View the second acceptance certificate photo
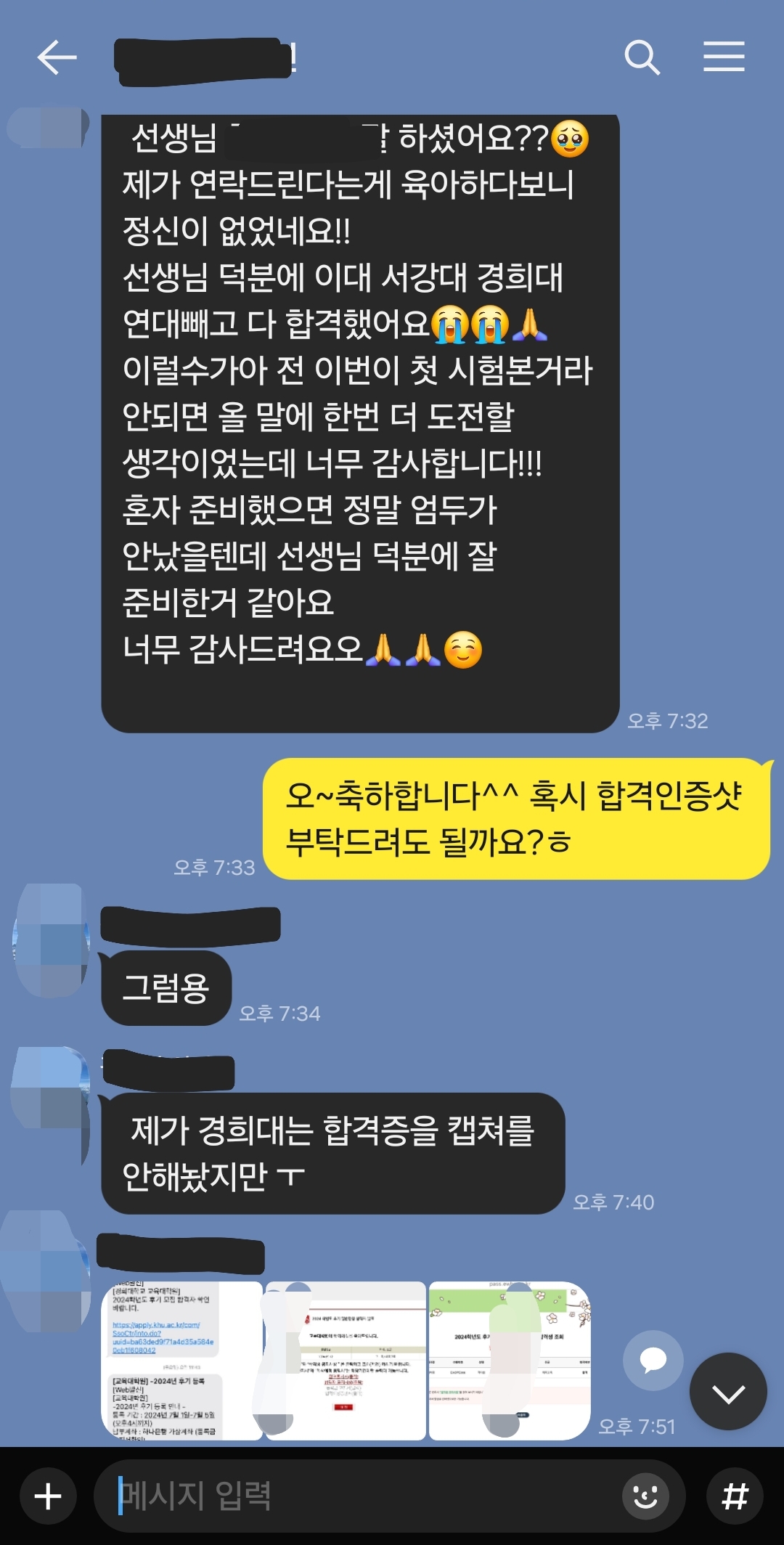The image size is (784, 1545). (x=346, y=1361)
